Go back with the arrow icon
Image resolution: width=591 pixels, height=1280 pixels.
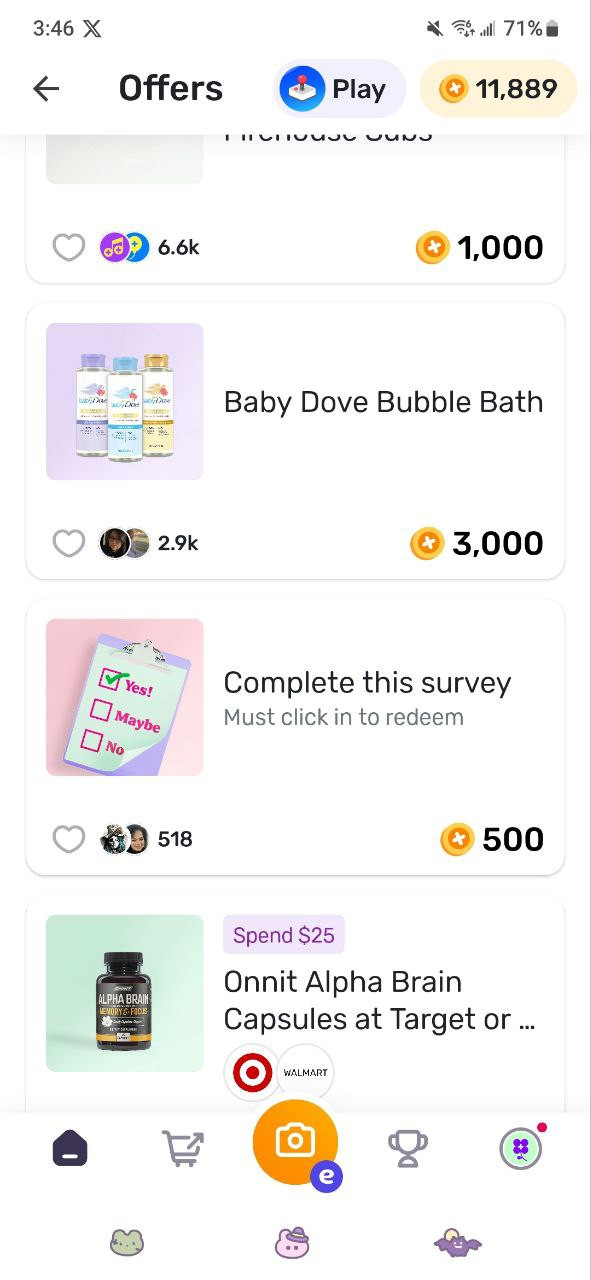[x=46, y=88]
